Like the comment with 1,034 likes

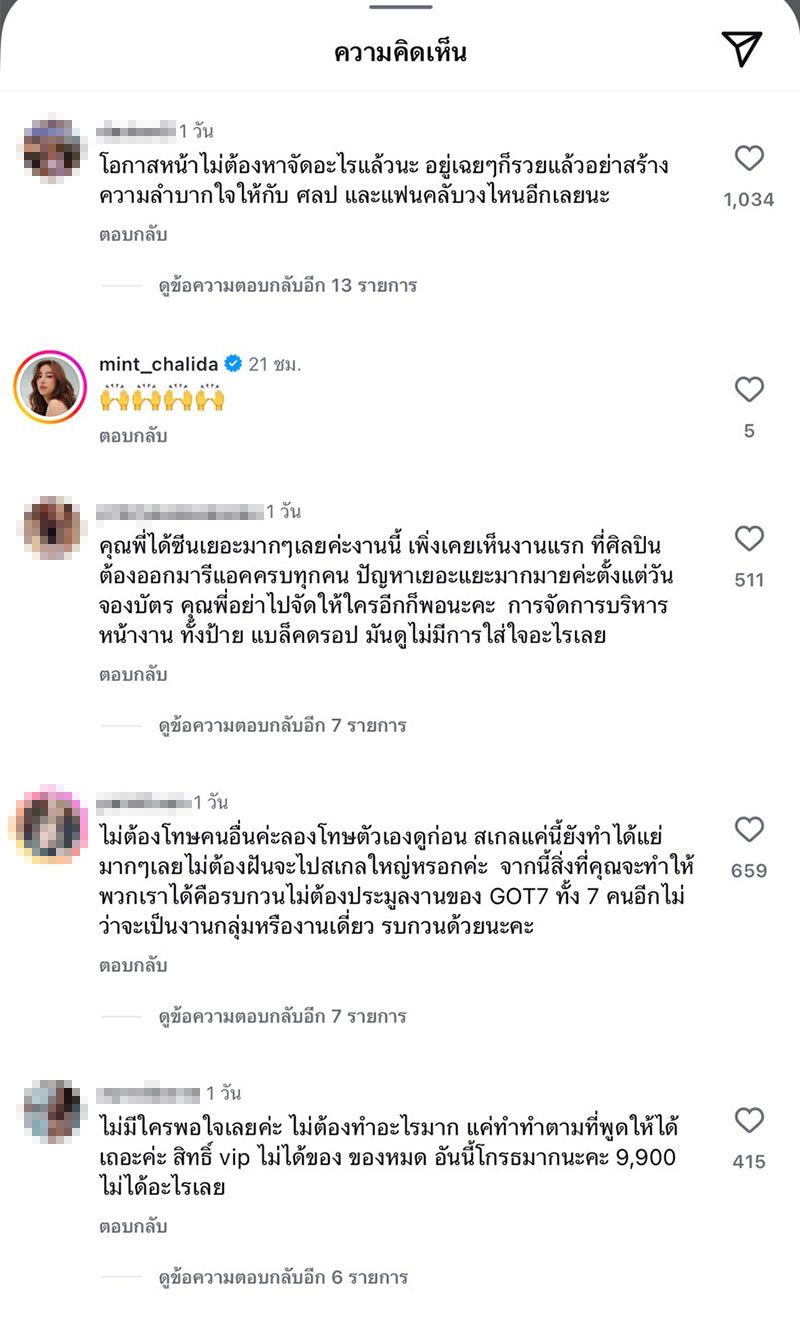click(749, 159)
